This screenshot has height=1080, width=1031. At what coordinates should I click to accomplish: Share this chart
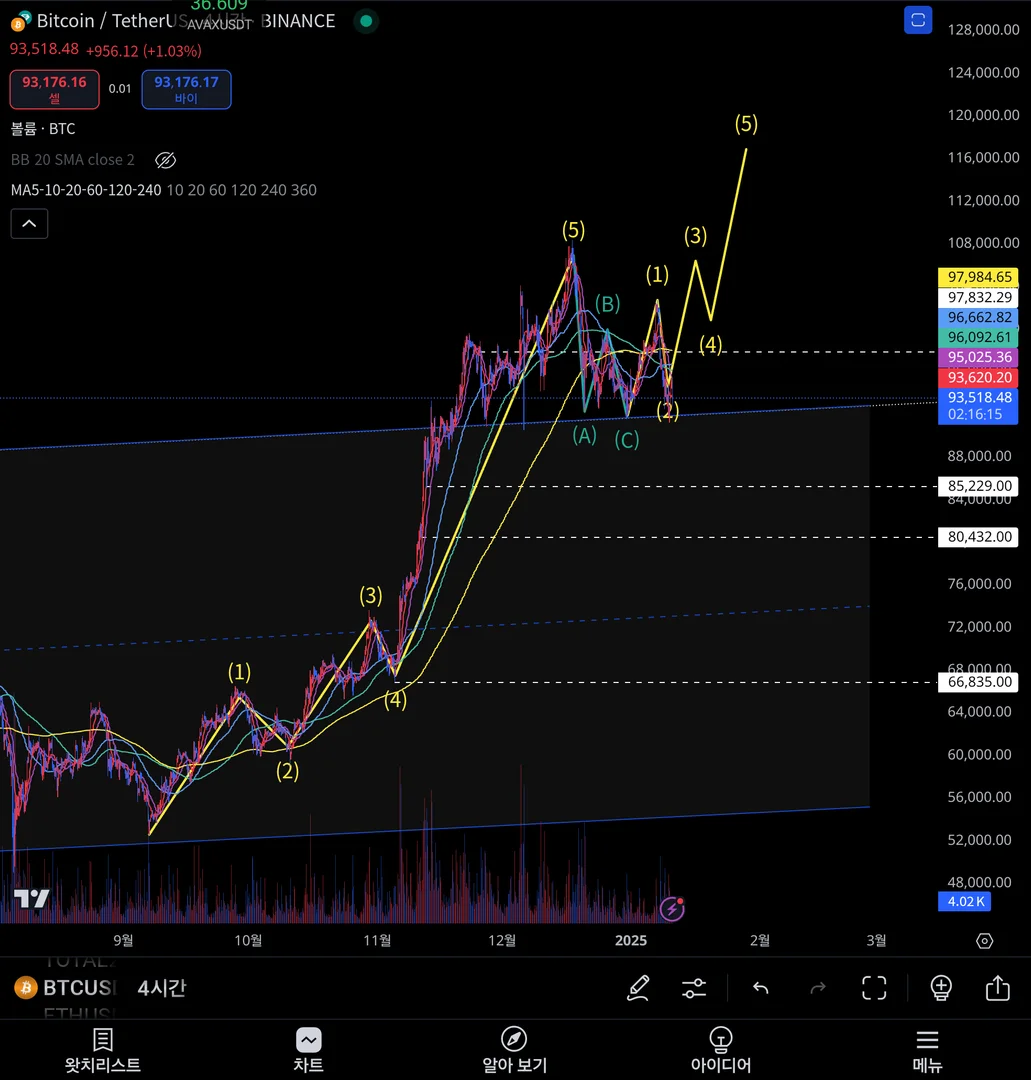click(x=997, y=988)
